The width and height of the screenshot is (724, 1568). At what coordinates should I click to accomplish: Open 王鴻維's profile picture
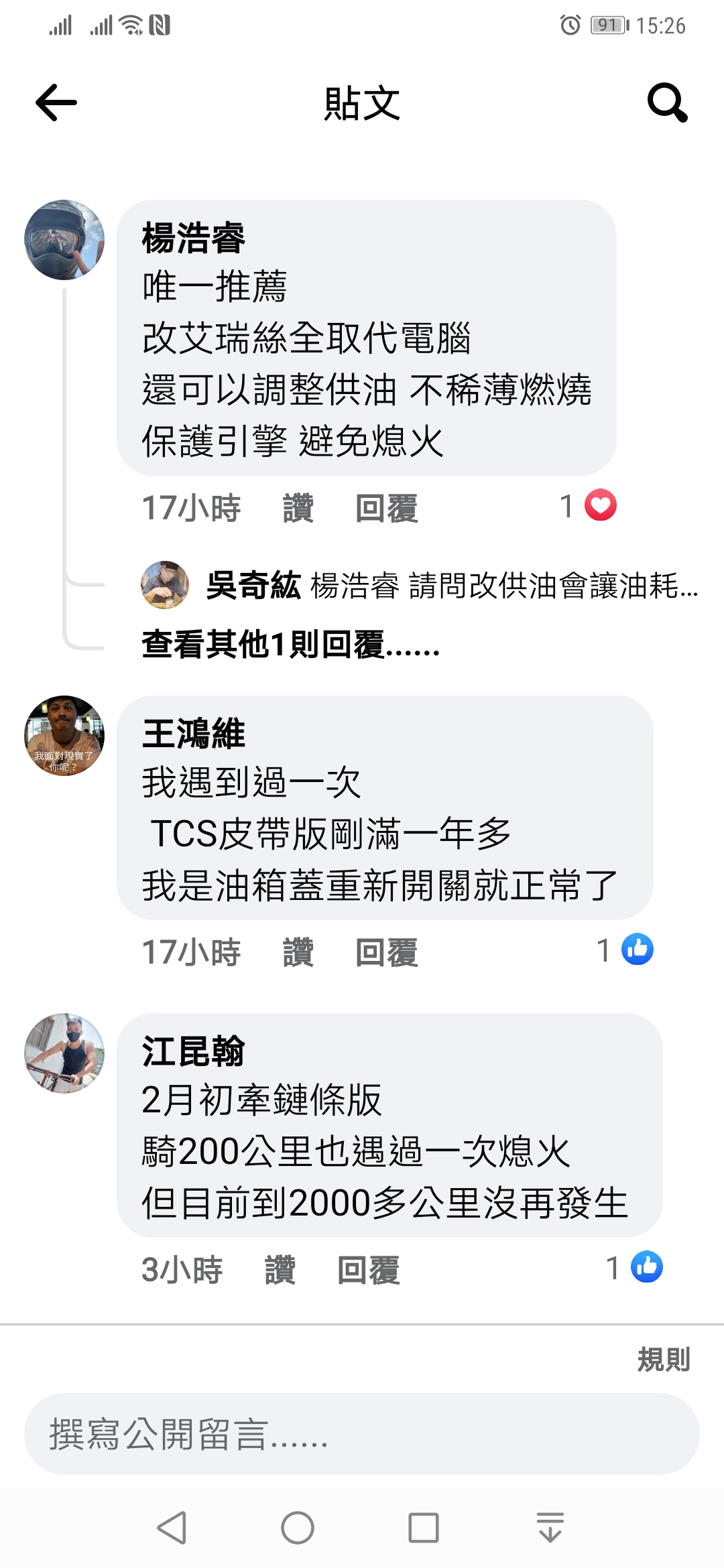(x=64, y=736)
